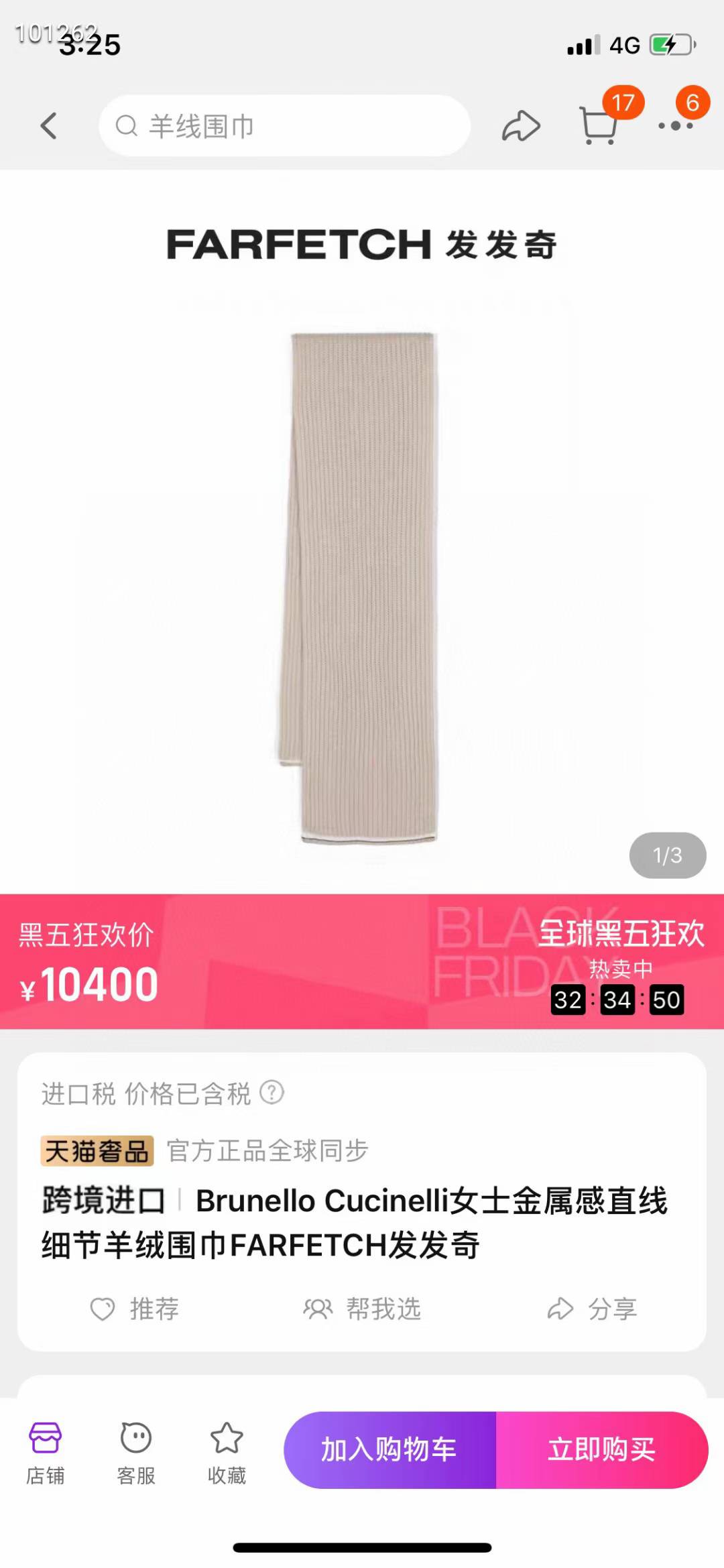724x1568 pixels.
Task: Open the three-dot overflow menu
Action: pos(675,125)
